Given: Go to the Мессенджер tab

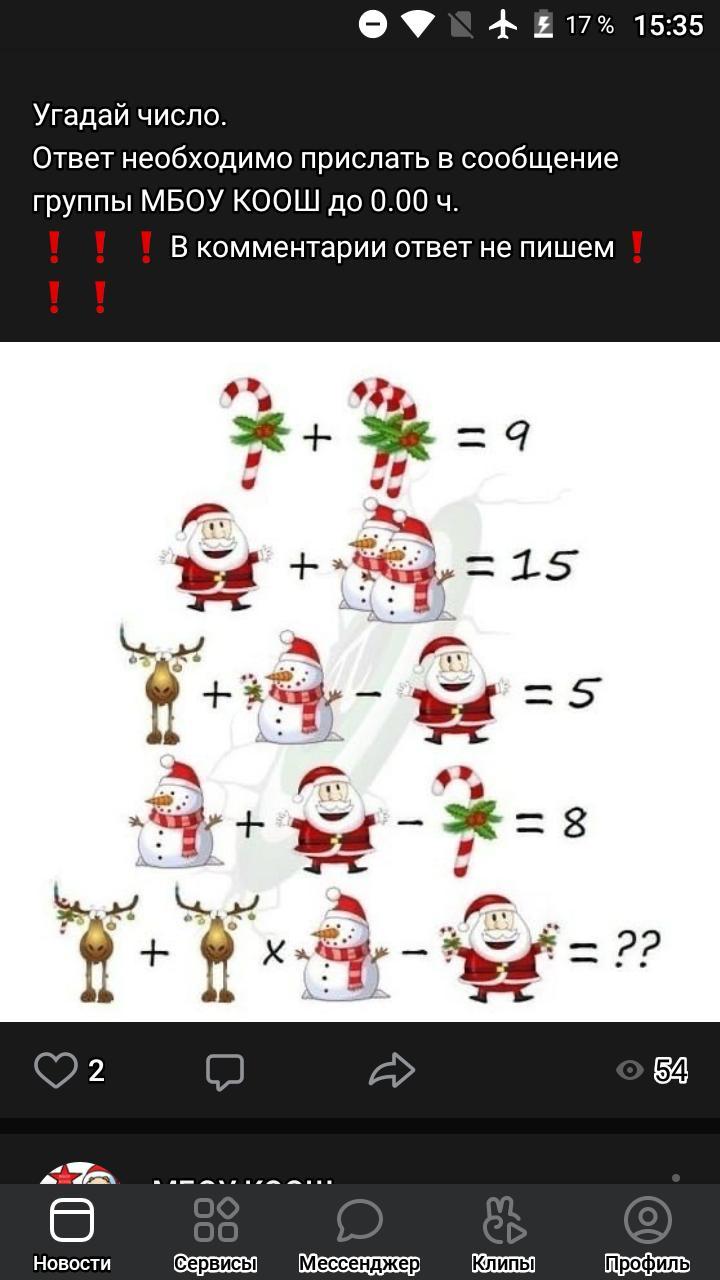Looking at the screenshot, I should (360, 1232).
